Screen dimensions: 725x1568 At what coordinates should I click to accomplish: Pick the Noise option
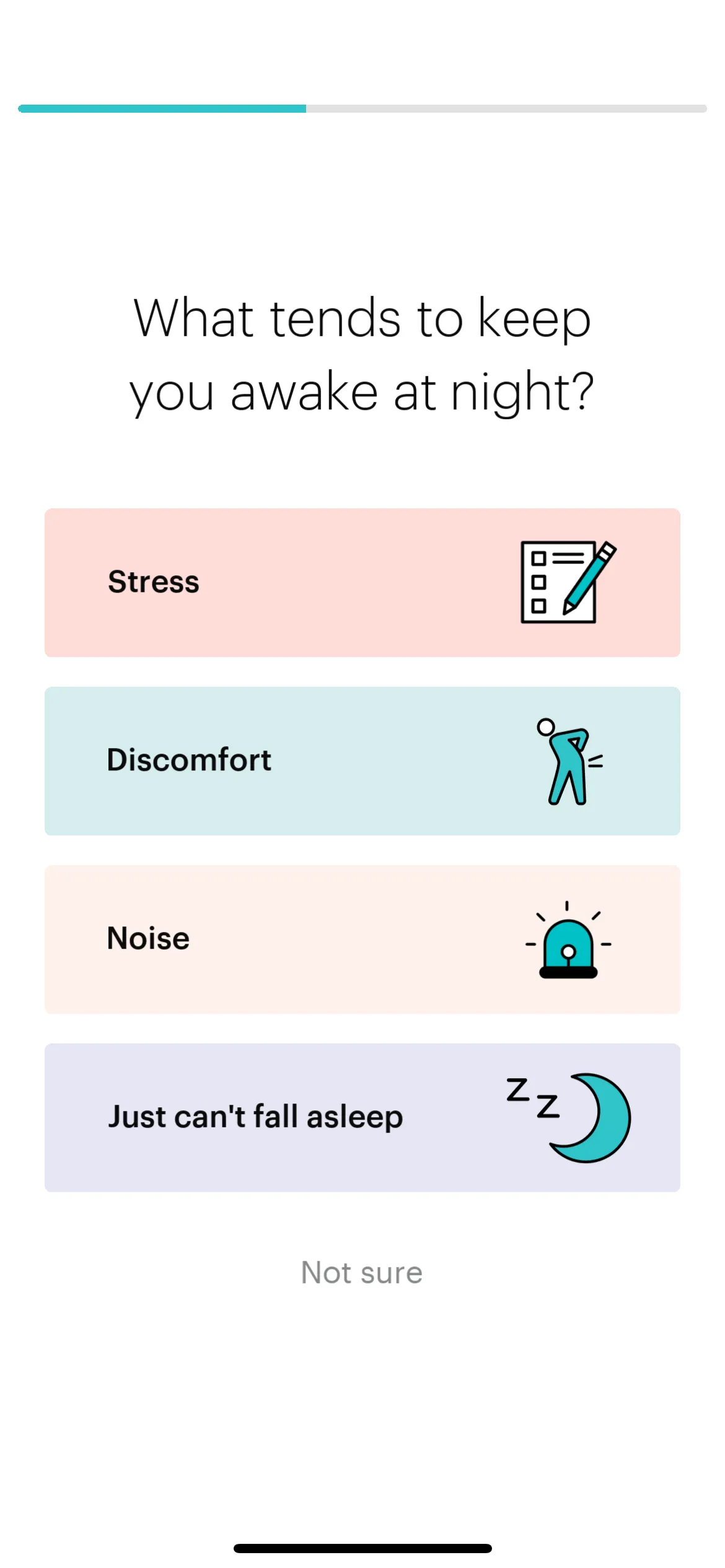(x=362, y=939)
